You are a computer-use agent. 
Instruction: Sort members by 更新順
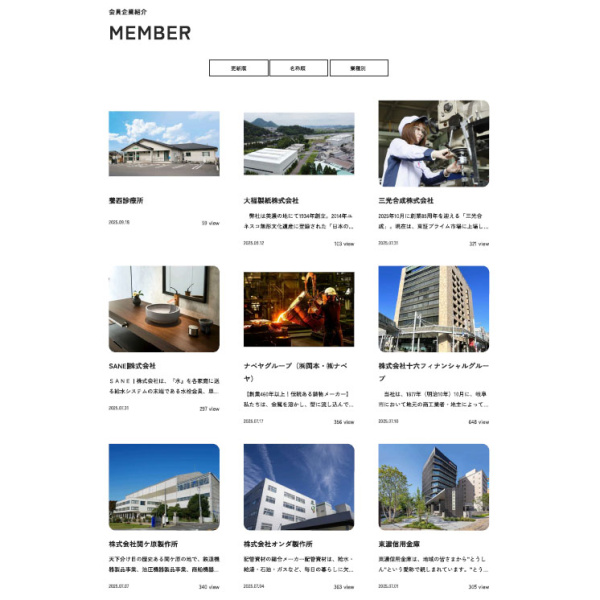(x=238, y=68)
